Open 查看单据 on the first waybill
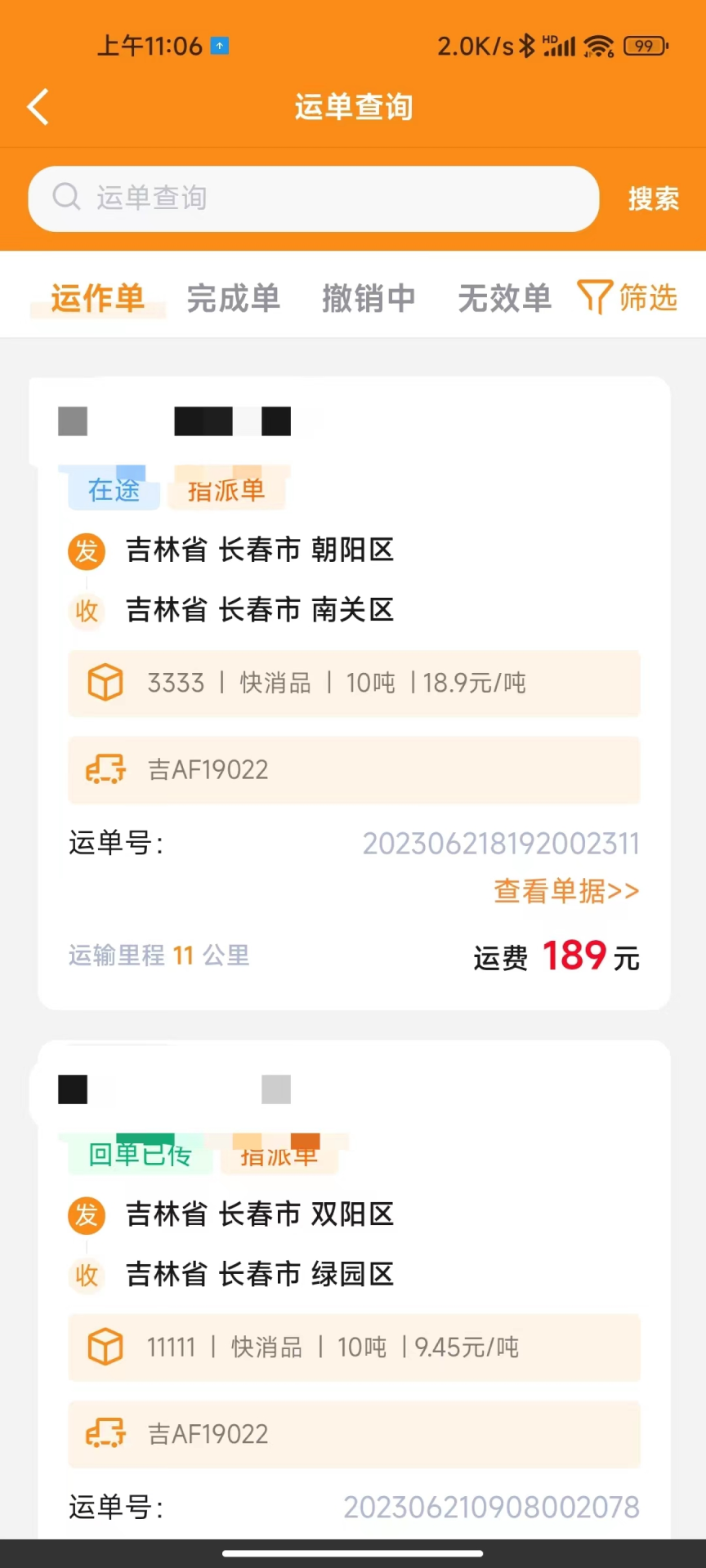The width and height of the screenshot is (706, 1568). click(x=566, y=891)
